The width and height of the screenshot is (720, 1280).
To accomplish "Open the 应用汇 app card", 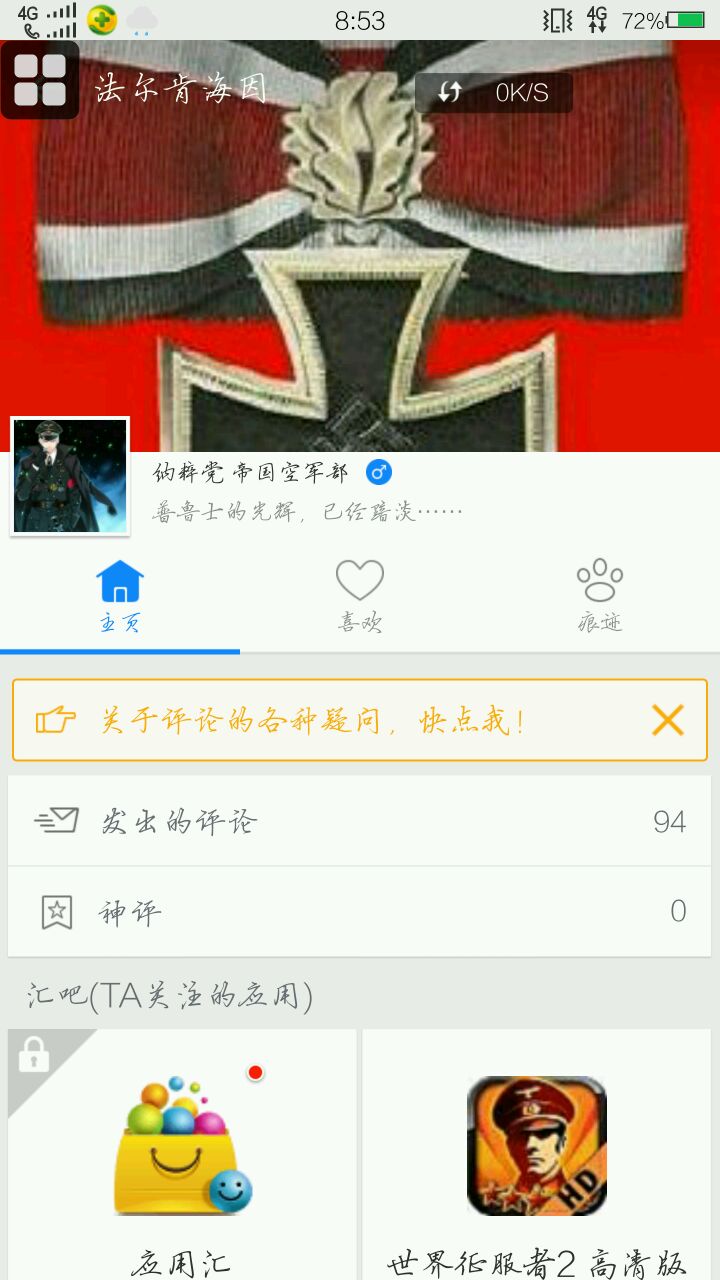I will tap(182, 1155).
